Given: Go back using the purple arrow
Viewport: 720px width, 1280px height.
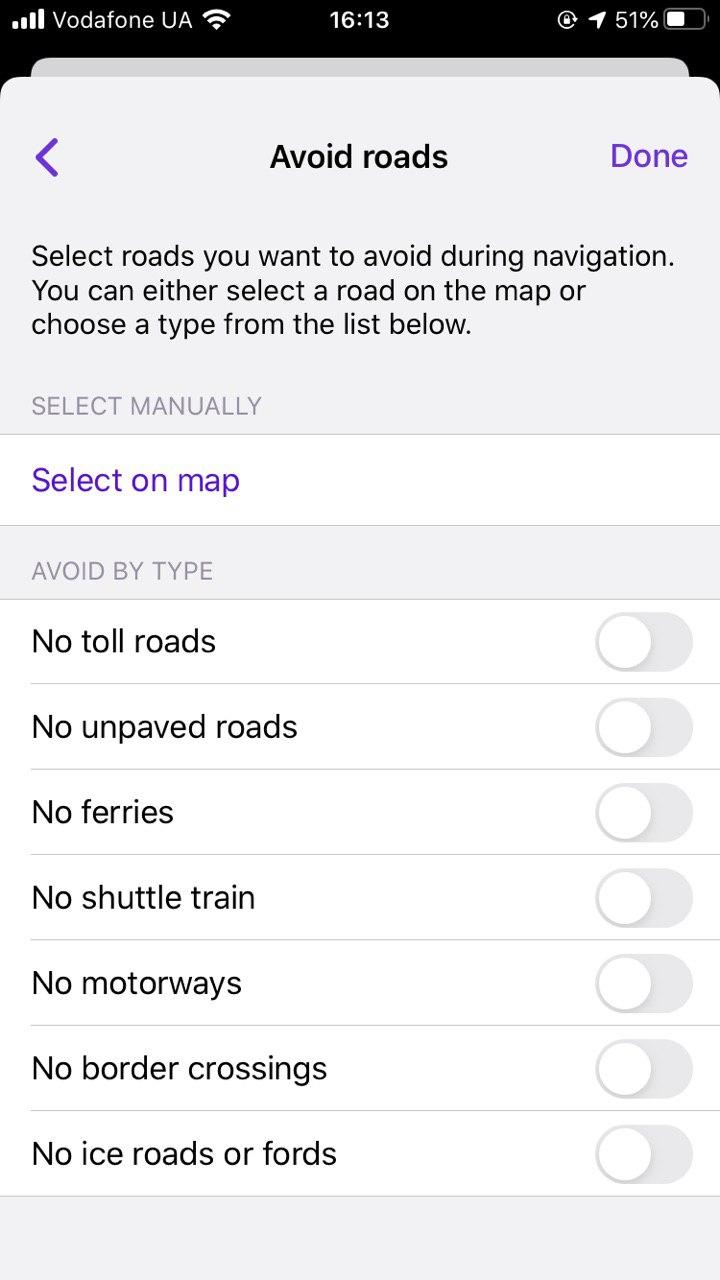Looking at the screenshot, I should point(47,157).
